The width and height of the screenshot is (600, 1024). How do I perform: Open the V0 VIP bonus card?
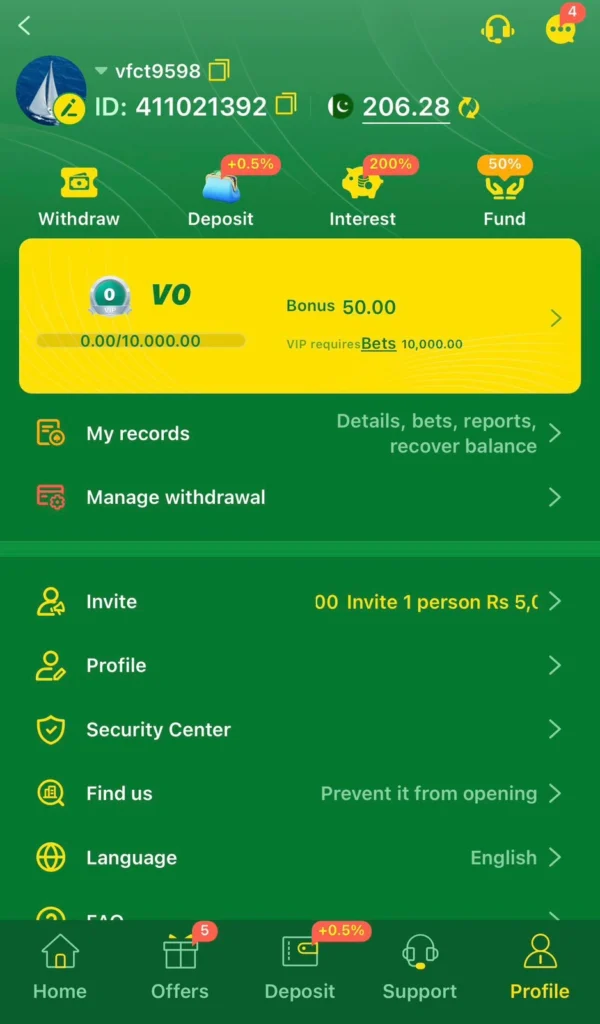point(300,316)
